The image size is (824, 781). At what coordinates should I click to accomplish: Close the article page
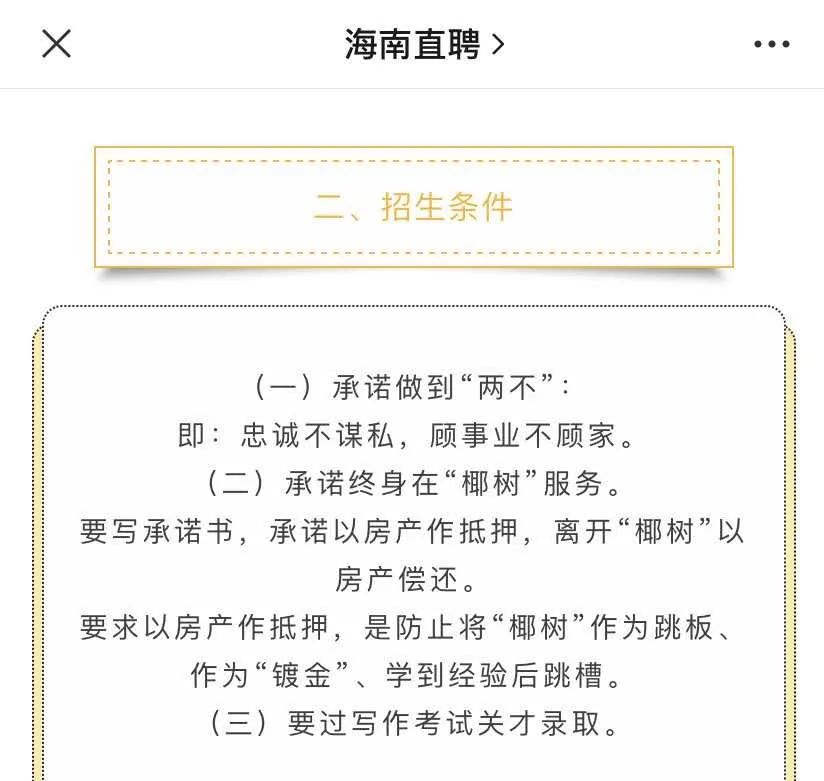point(56,44)
